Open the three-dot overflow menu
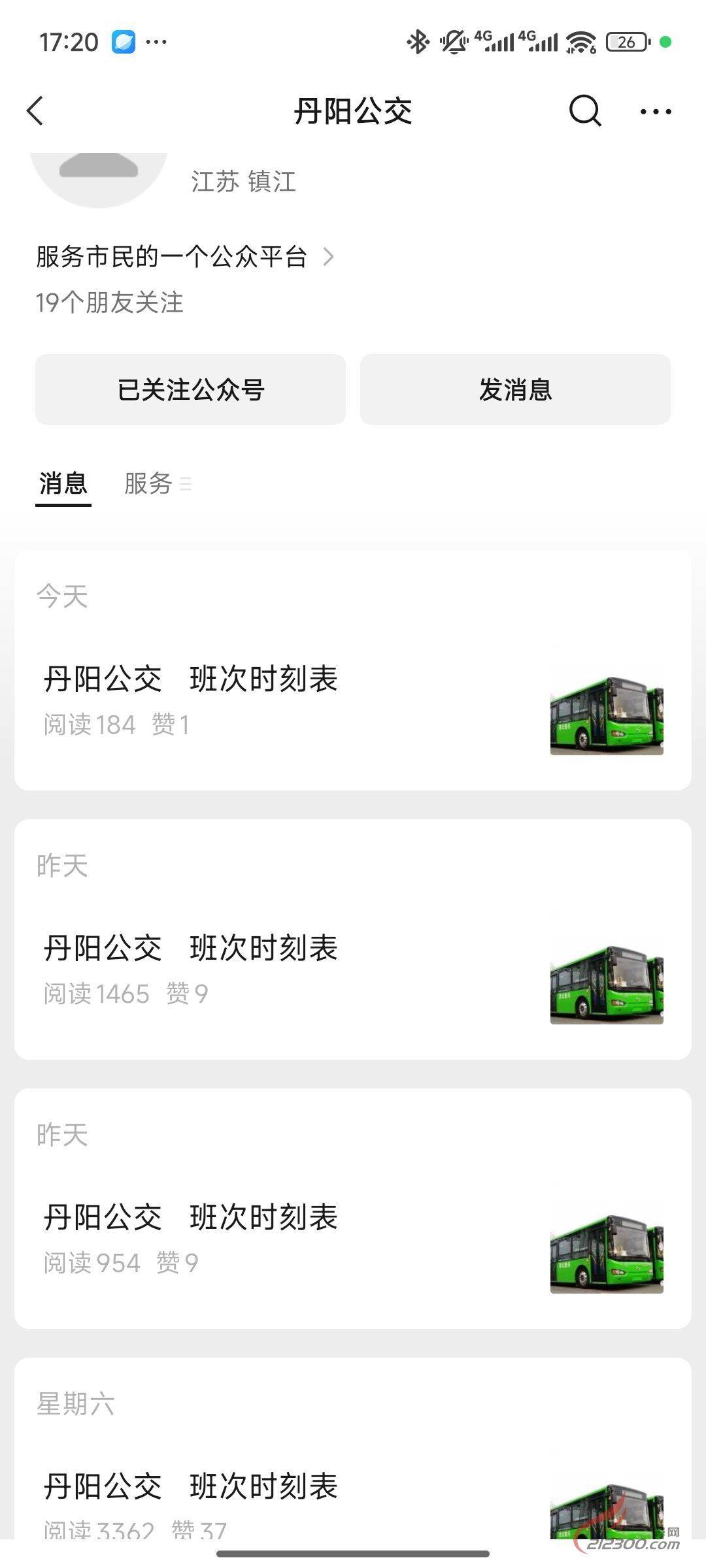The image size is (706, 1568). (655, 112)
